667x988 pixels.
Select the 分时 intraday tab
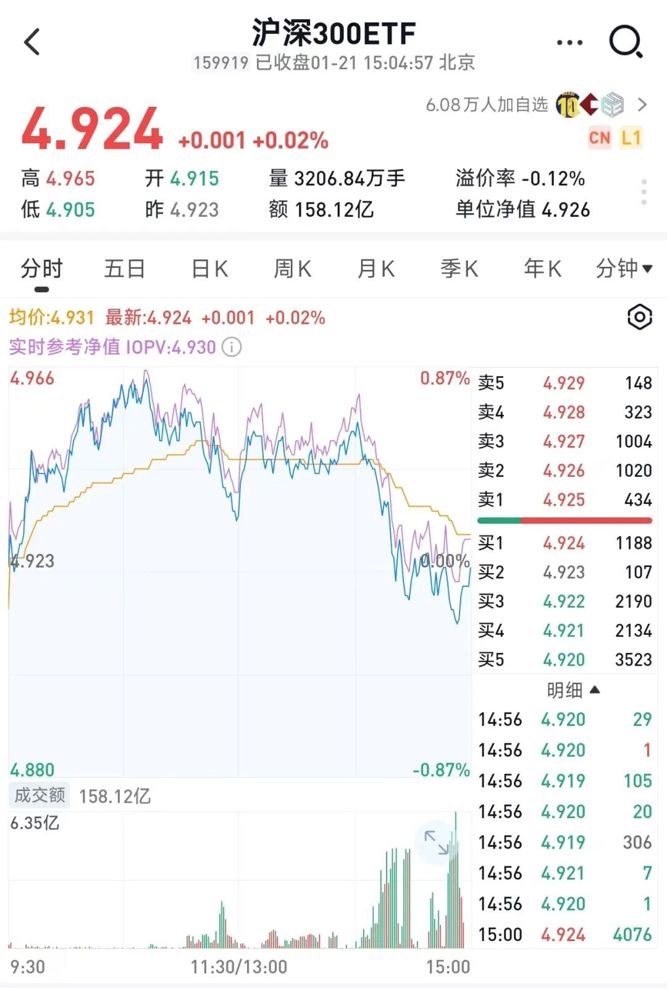(x=42, y=268)
